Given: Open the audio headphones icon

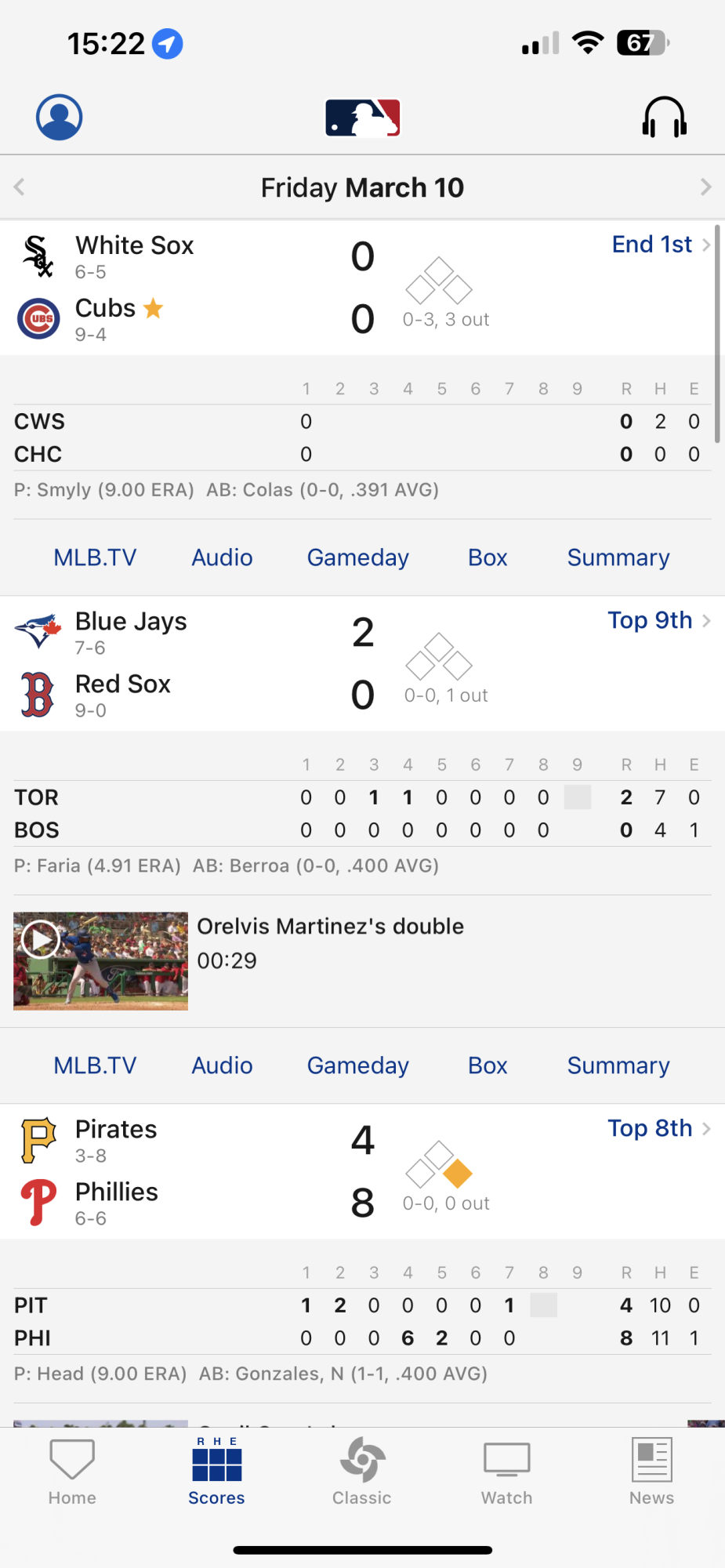Looking at the screenshot, I should pos(664,118).
